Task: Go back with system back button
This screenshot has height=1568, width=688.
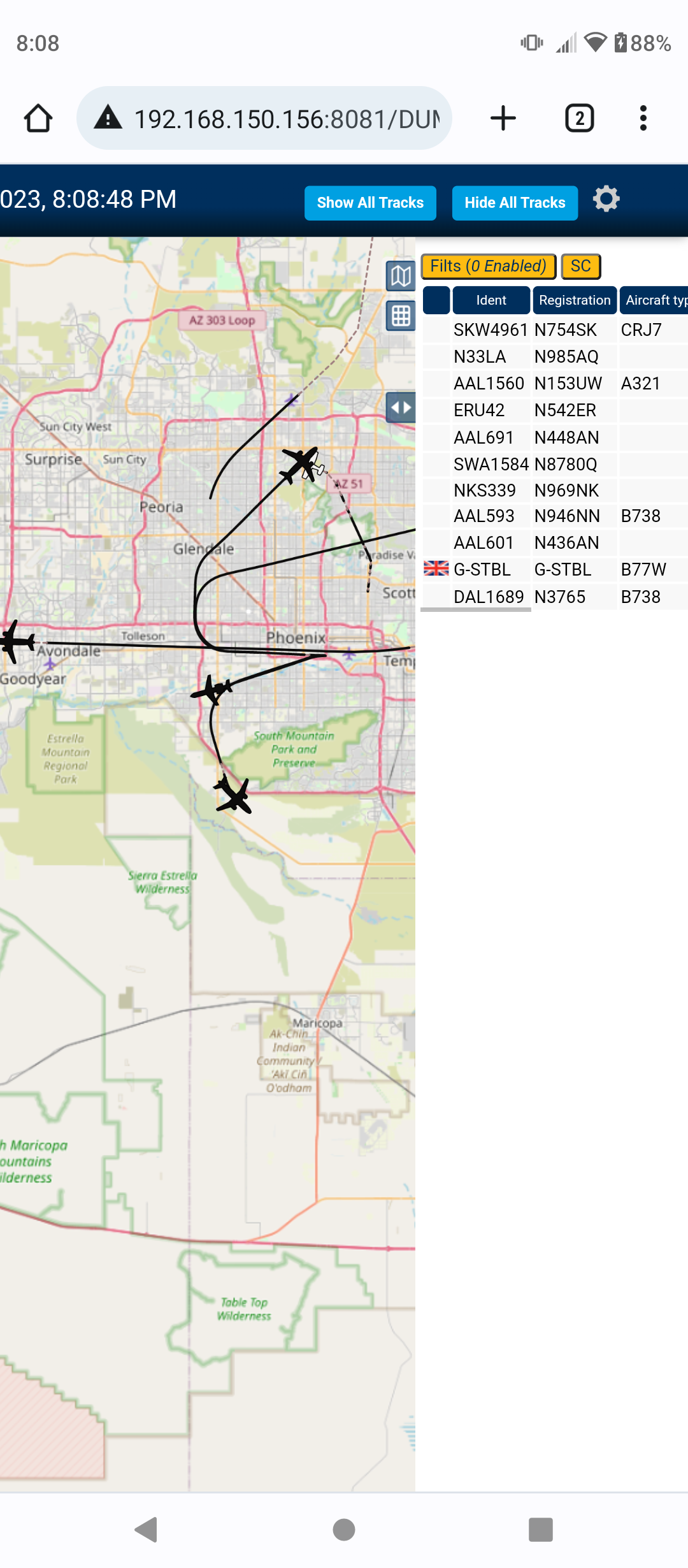Action: pos(147,1529)
